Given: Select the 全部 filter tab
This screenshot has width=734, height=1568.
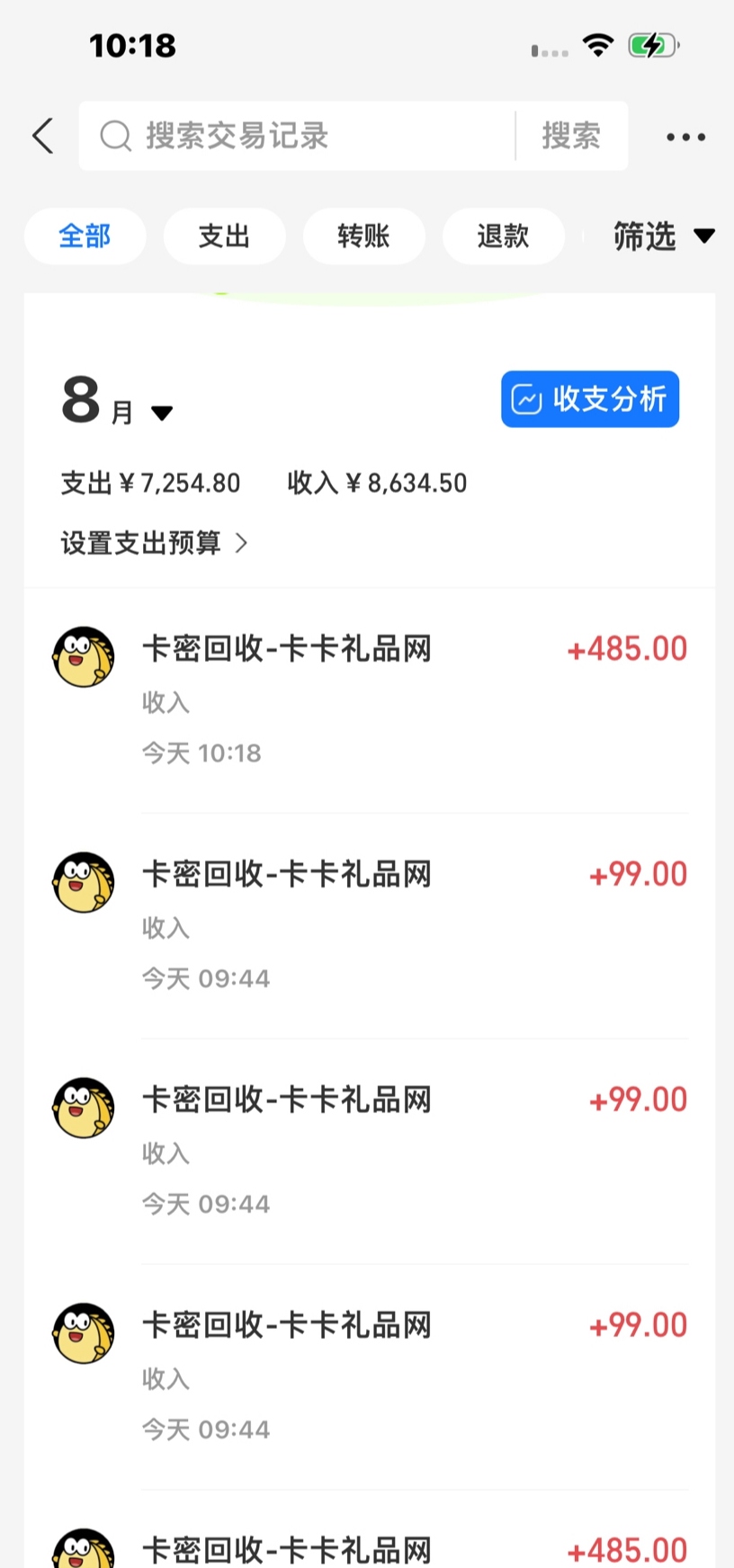Looking at the screenshot, I should [85, 236].
